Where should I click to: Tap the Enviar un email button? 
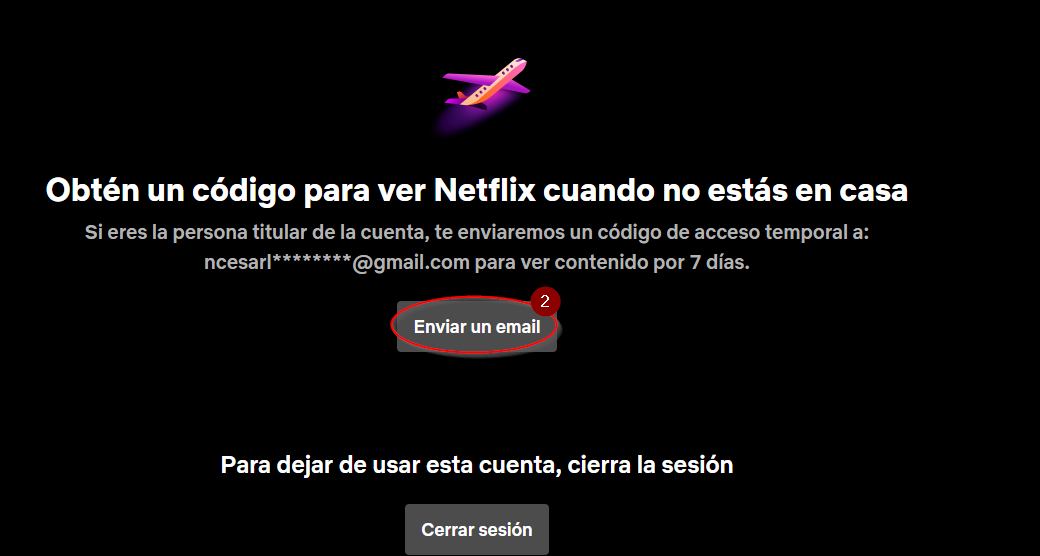point(476,327)
